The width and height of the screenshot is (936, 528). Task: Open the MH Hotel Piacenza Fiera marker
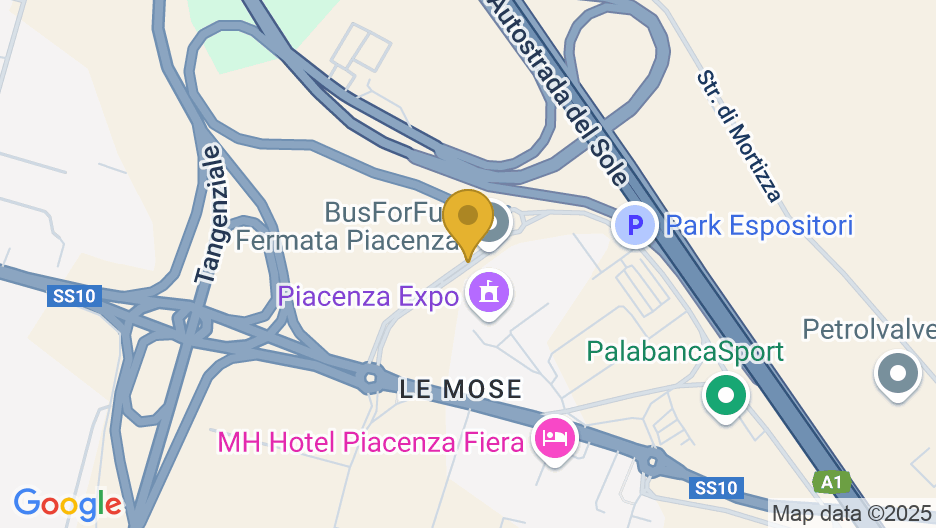coord(555,438)
